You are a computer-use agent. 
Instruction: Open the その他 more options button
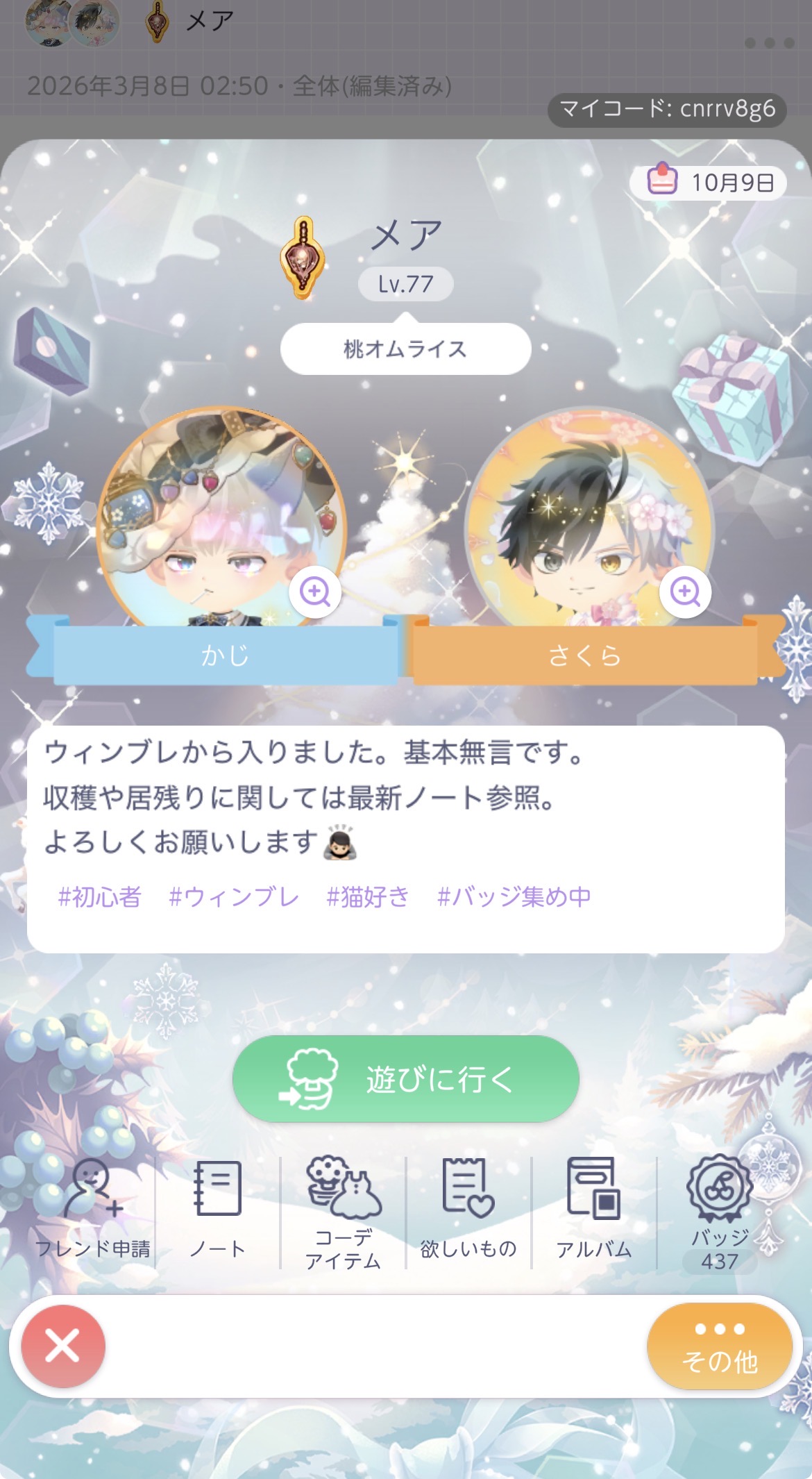tap(719, 1346)
